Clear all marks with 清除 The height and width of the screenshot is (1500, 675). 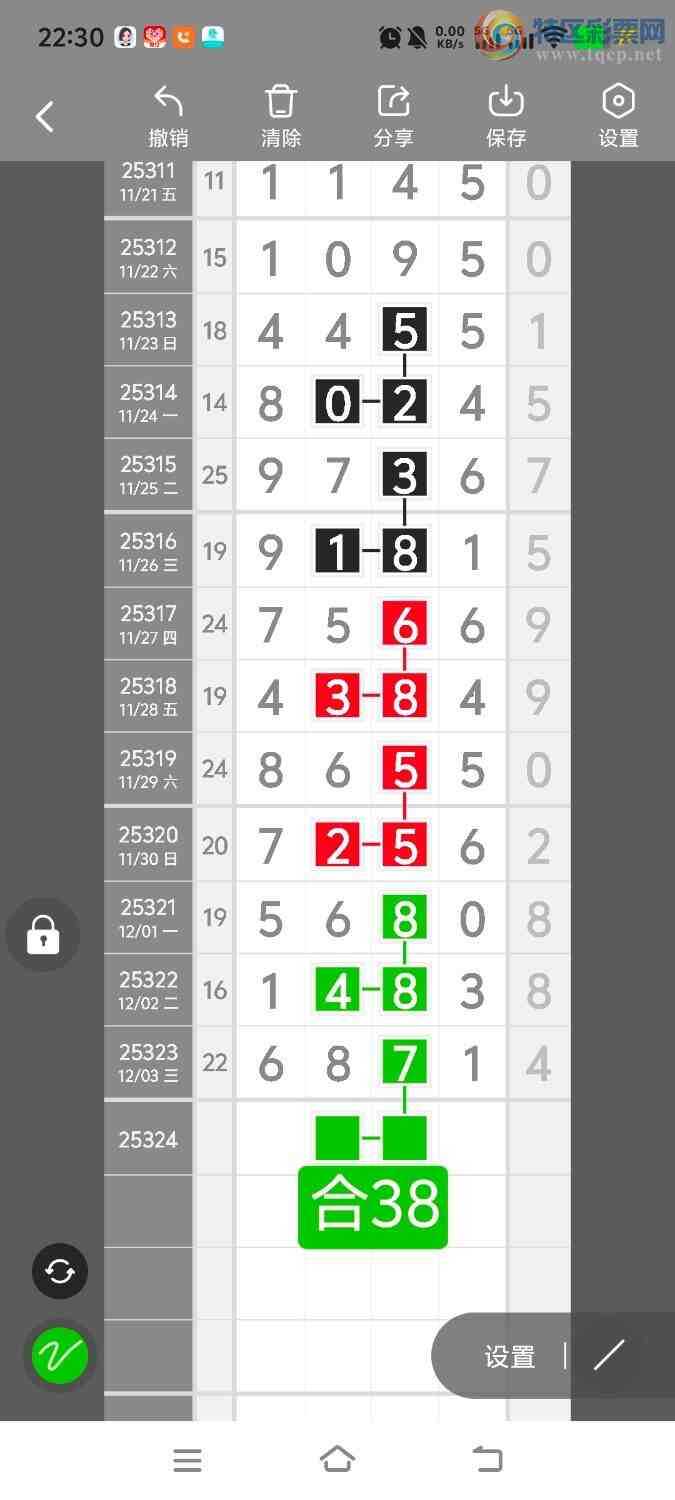[281, 116]
